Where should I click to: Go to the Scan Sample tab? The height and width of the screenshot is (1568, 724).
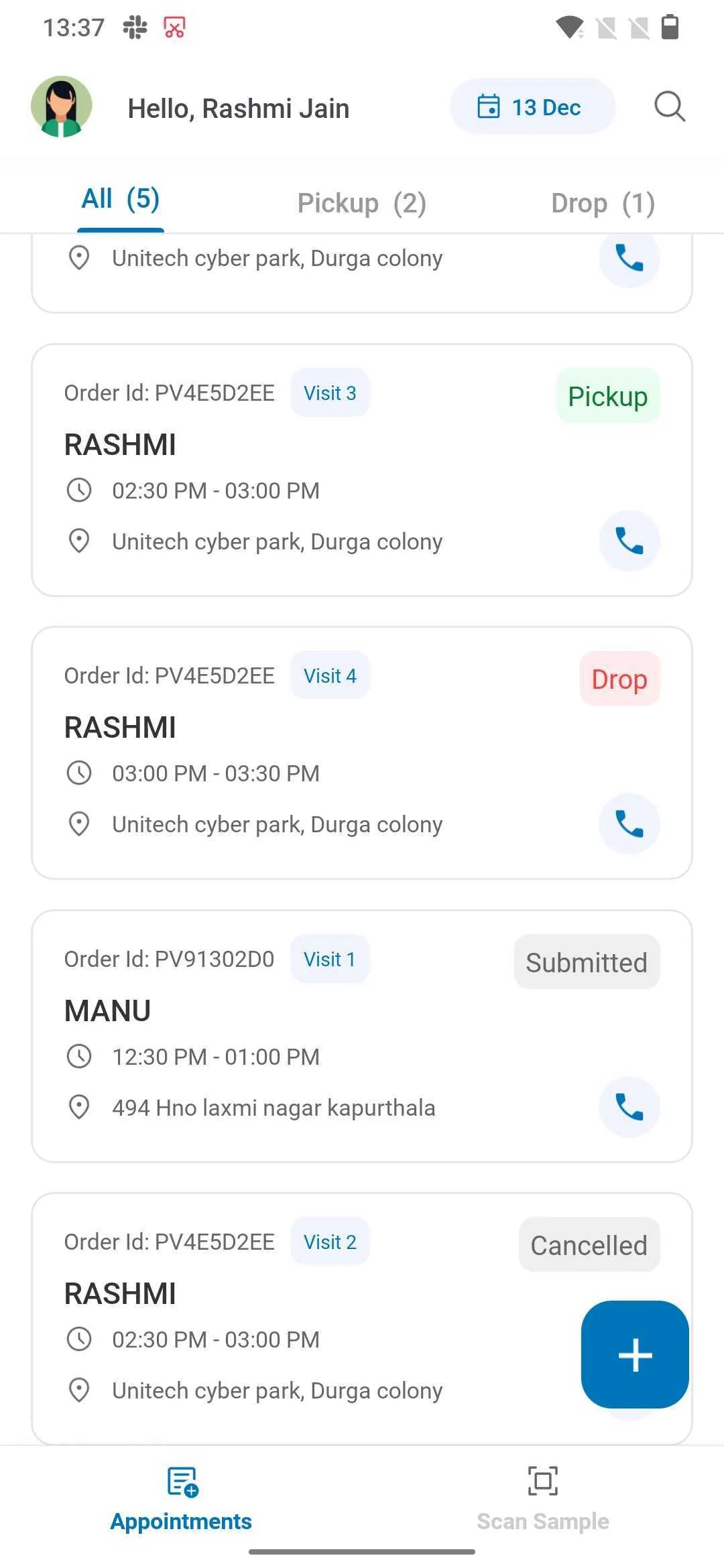[x=542, y=1498]
